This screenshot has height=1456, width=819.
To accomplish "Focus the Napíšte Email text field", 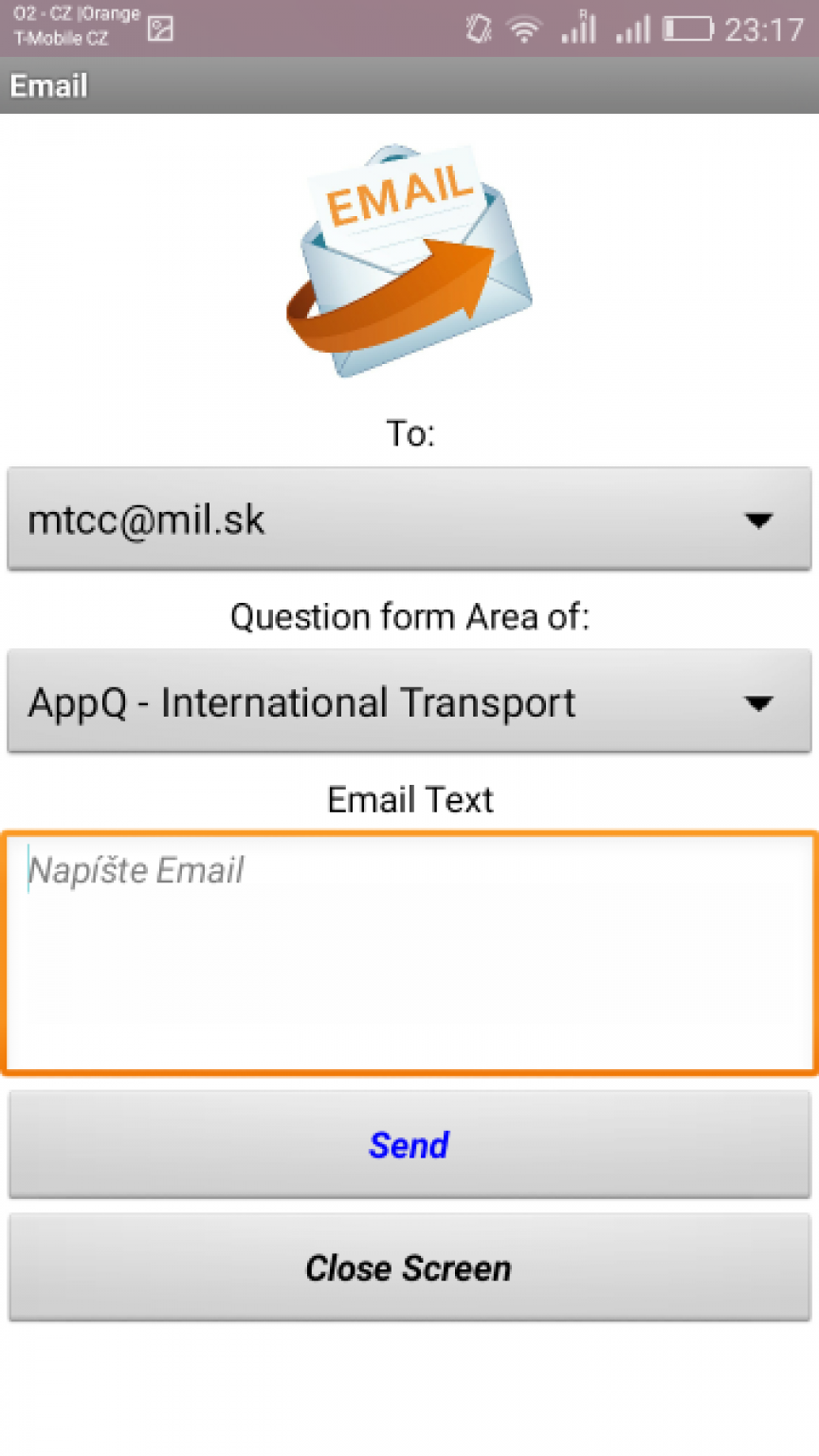I will (409, 953).
